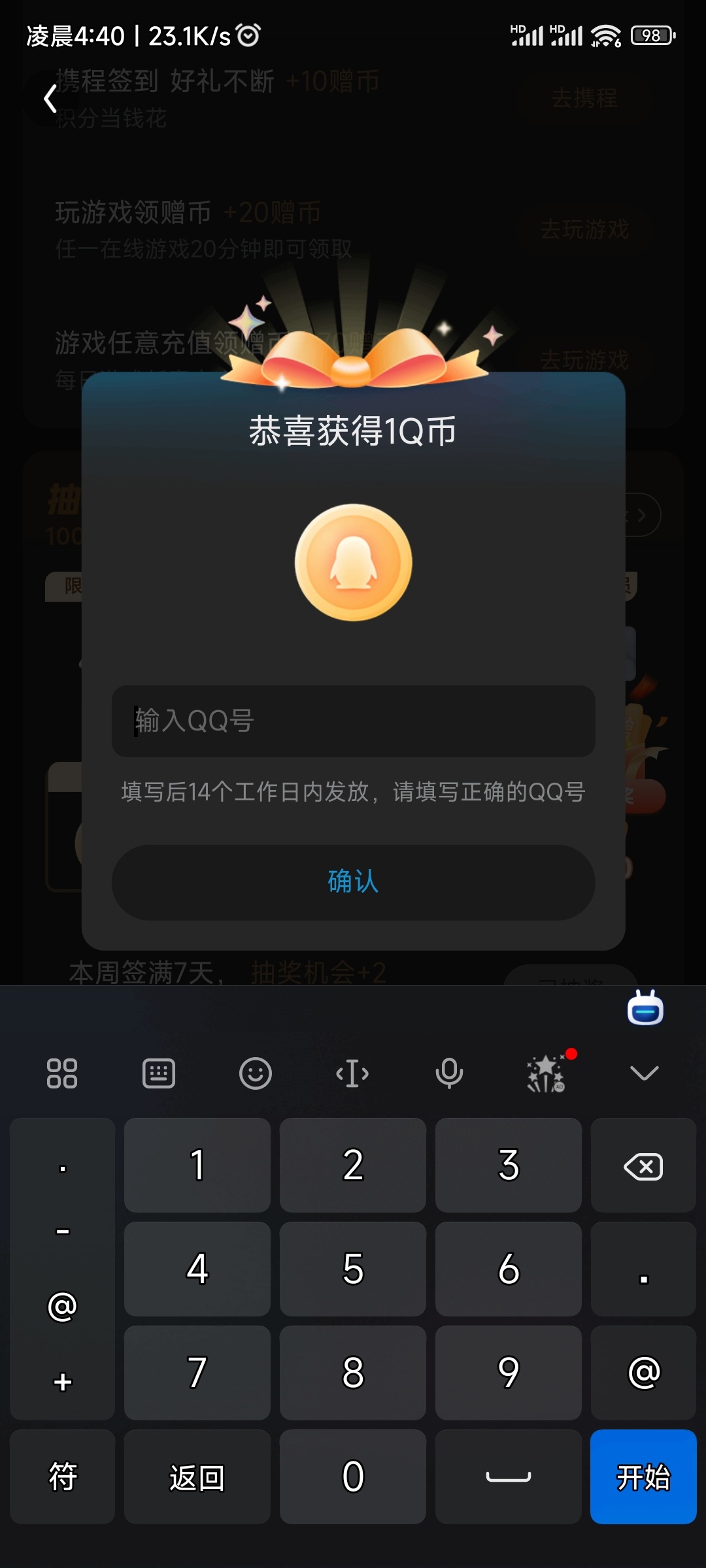This screenshot has height=1568, width=706.
Task: Open the cursor movement tool
Action: click(x=352, y=1073)
